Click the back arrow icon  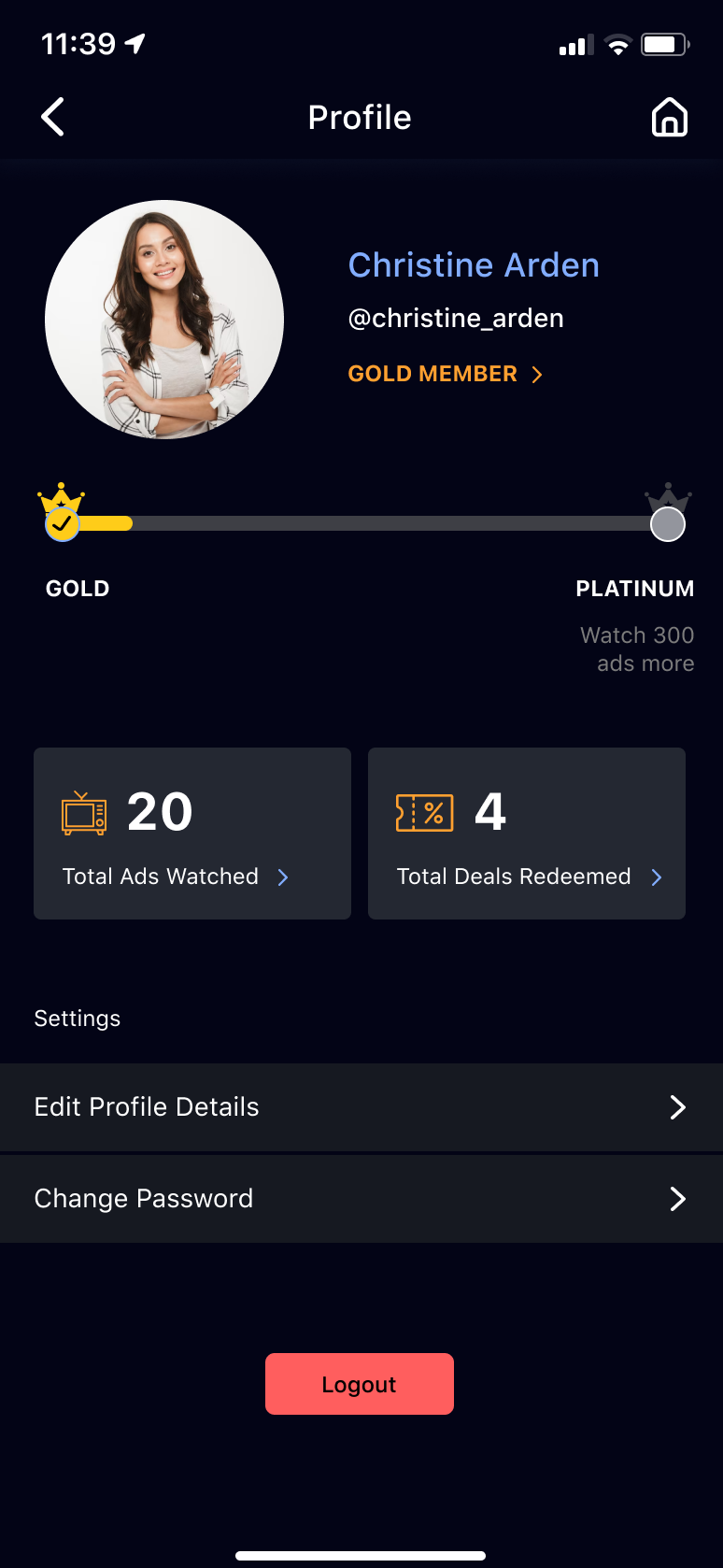51,117
